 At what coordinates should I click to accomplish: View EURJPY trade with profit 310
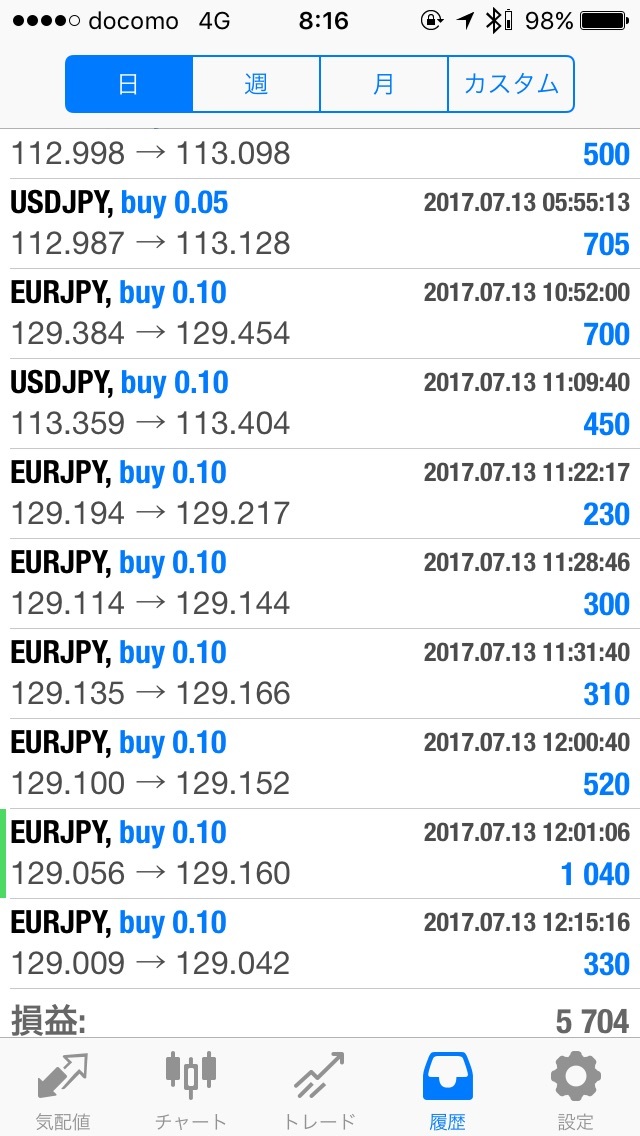pos(320,674)
